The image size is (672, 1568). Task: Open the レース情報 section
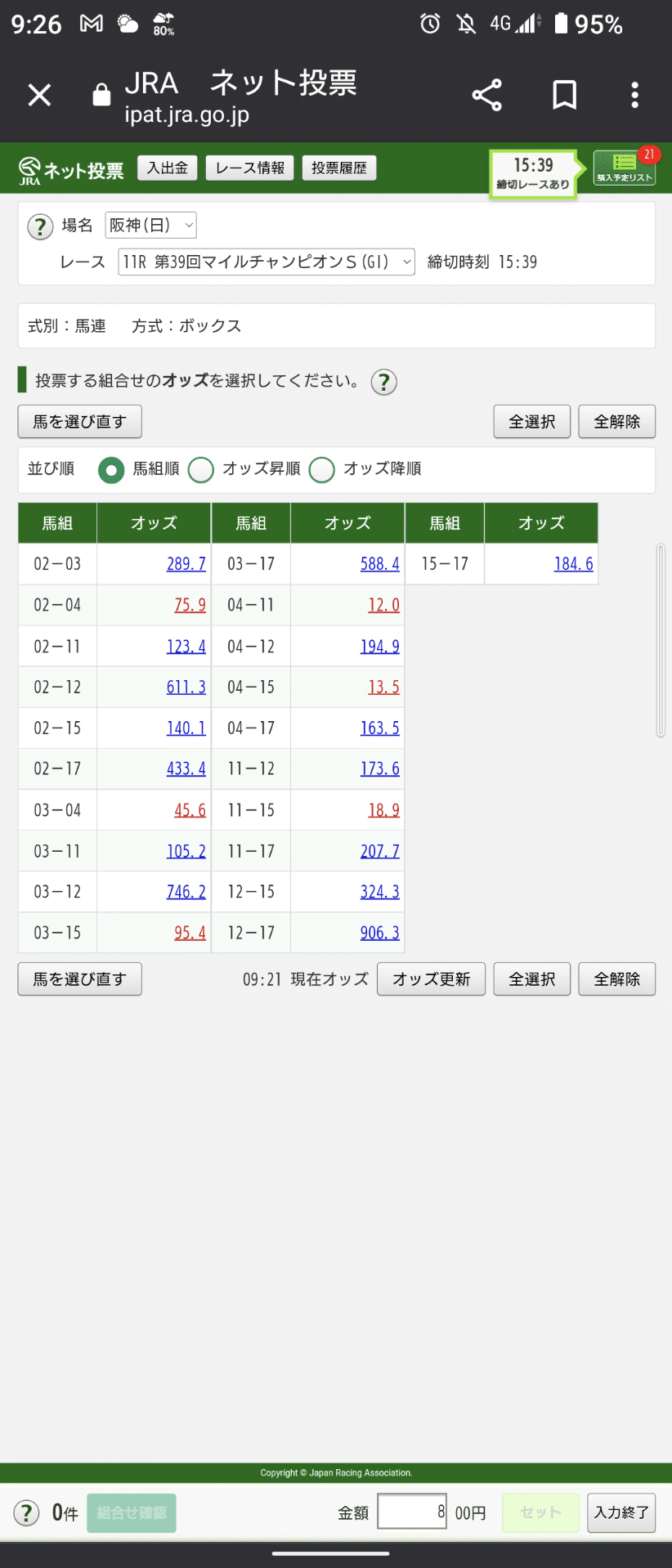click(249, 168)
